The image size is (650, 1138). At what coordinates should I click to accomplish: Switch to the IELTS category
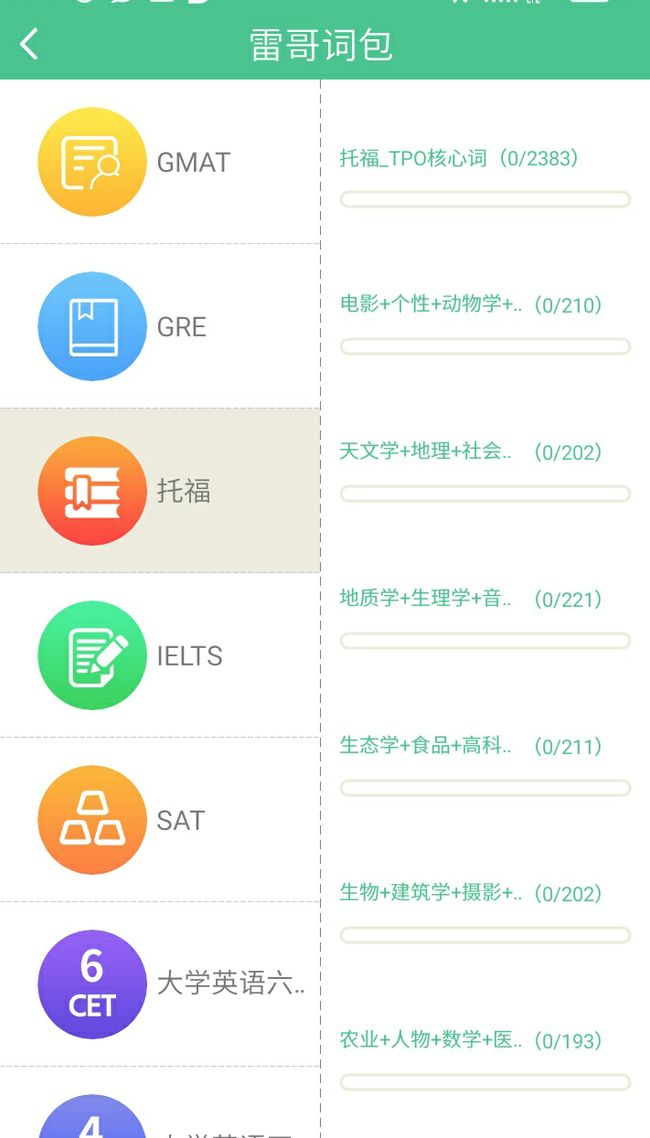coord(160,655)
